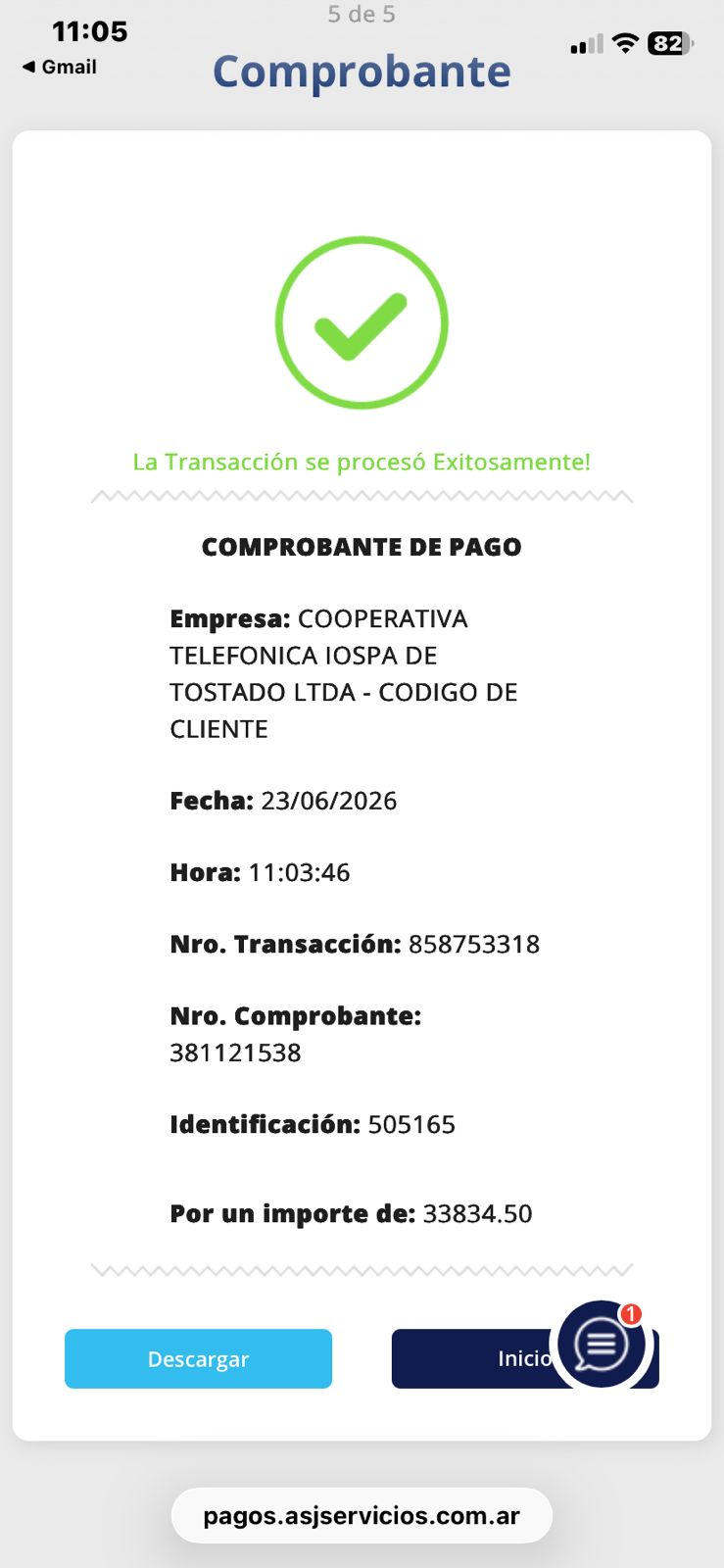
Task: Tap Descargar to download the receipt
Action: 198,1358
